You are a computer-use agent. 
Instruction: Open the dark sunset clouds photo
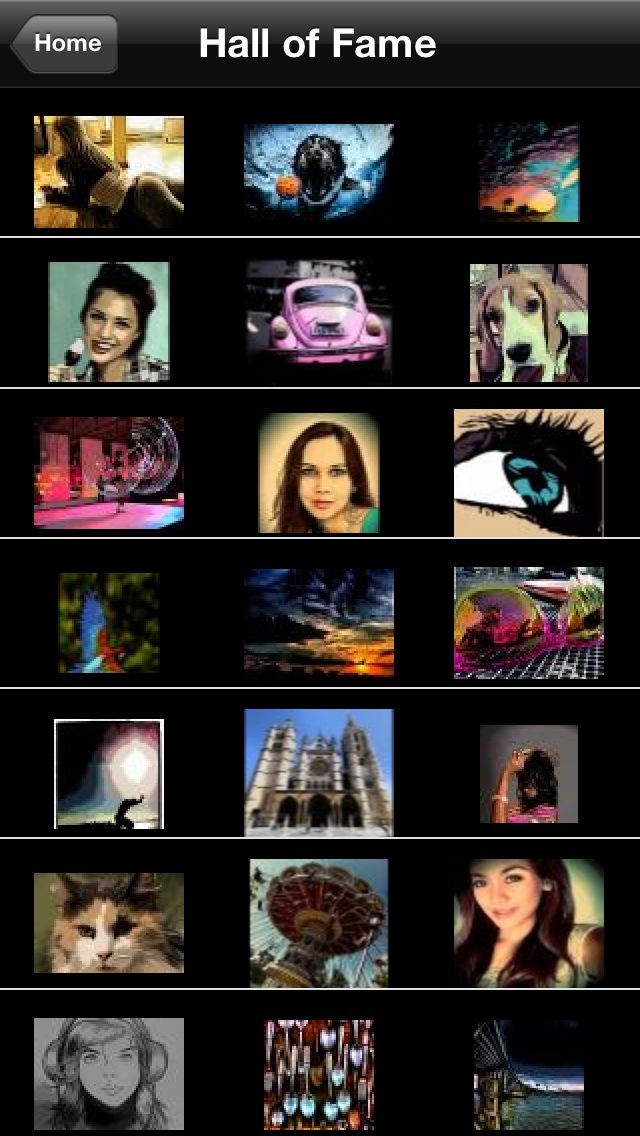[319, 622]
